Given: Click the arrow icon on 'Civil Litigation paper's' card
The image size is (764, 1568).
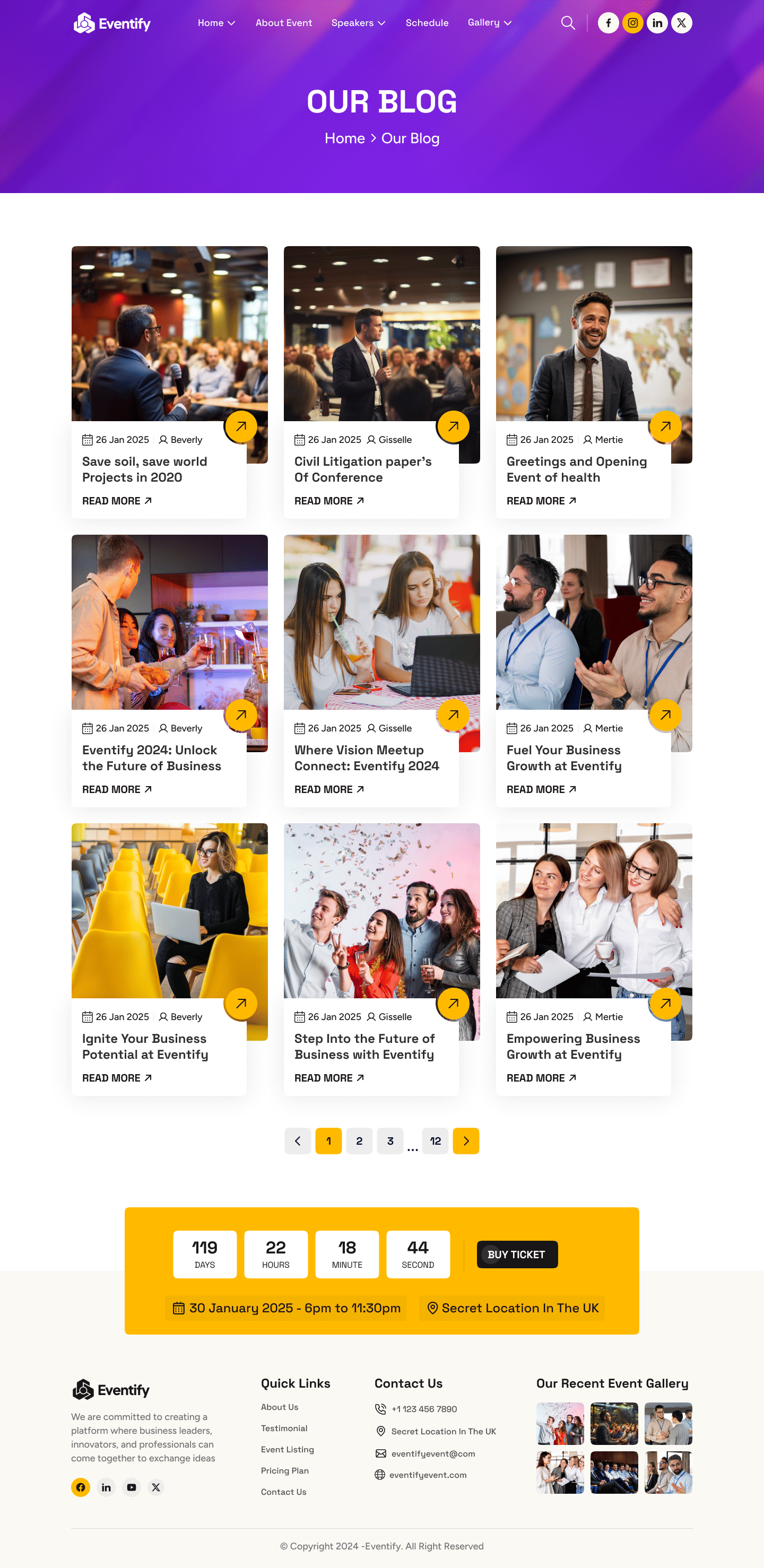Looking at the screenshot, I should coord(453,426).
